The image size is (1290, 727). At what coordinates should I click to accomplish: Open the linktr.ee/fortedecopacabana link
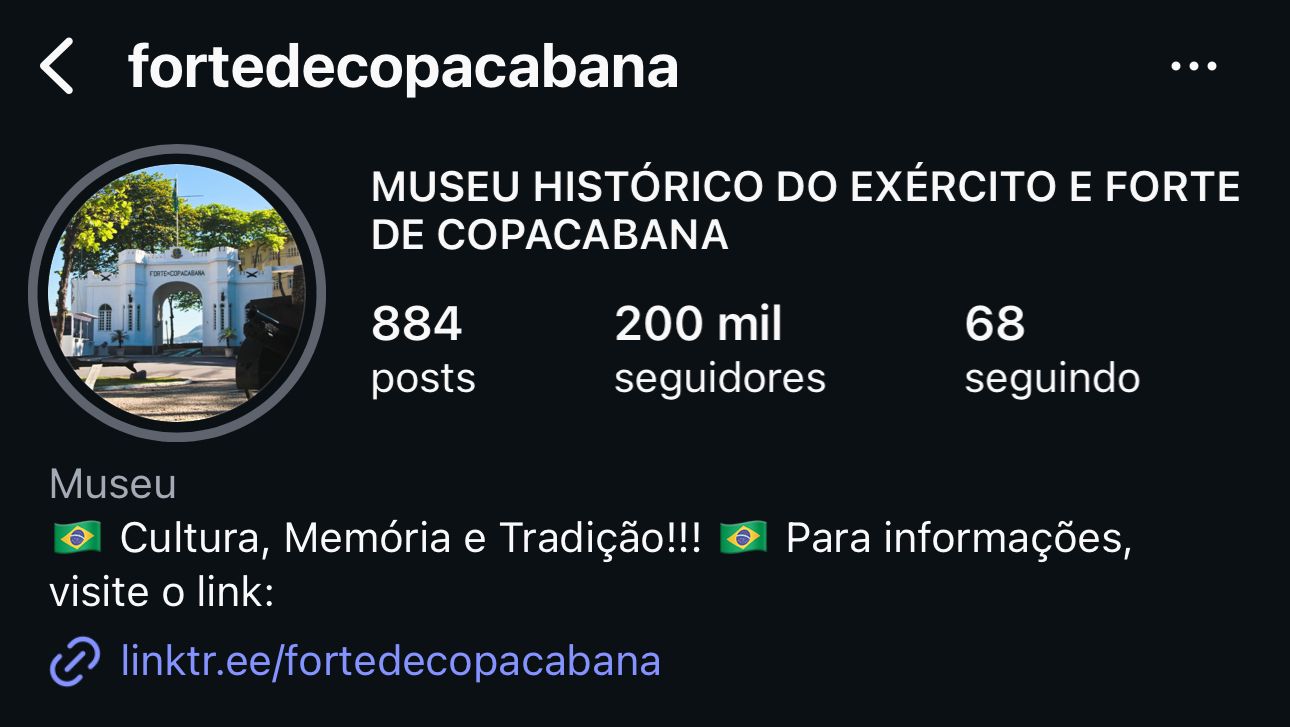pyautogui.click(x=390, y=662)
